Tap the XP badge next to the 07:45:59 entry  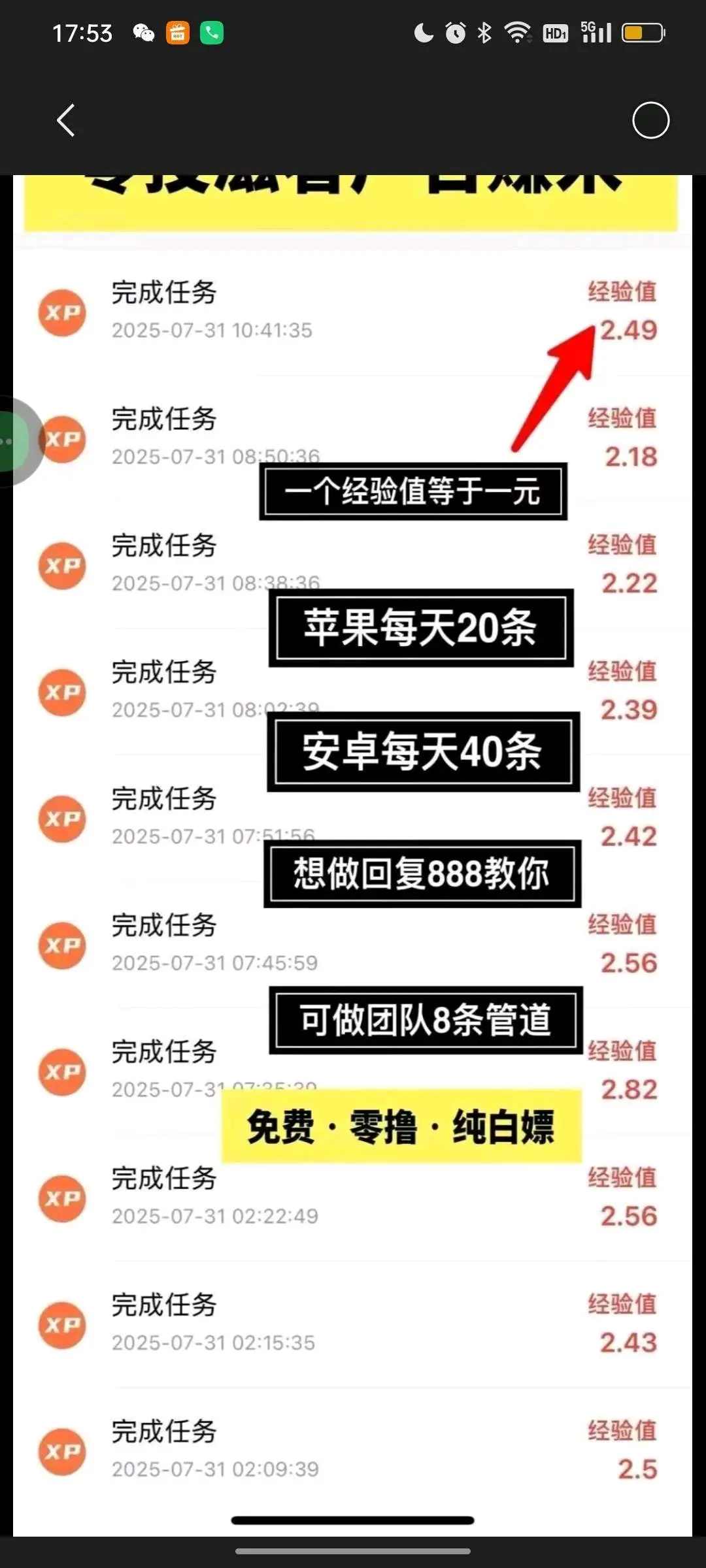[x=62, y=946]
